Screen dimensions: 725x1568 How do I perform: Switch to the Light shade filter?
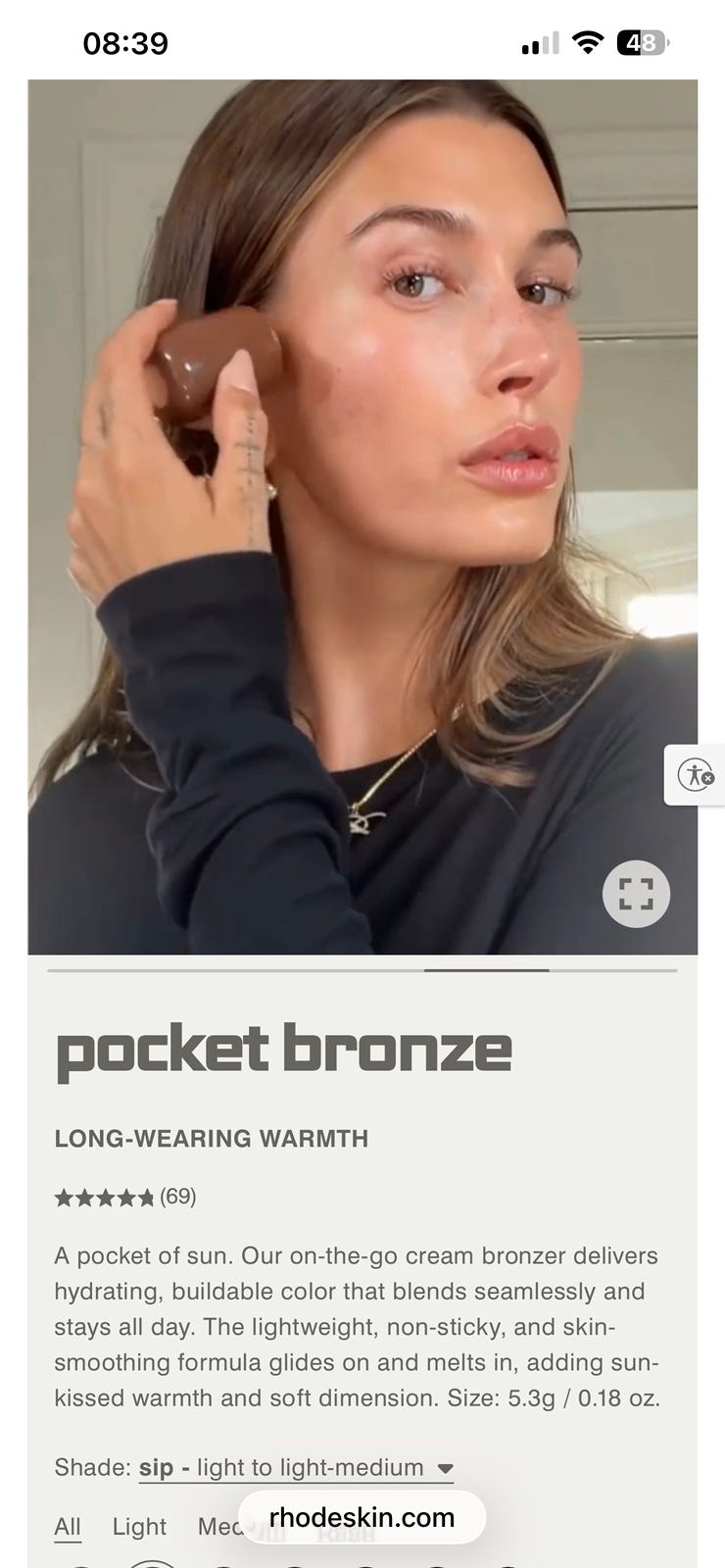tap(139, 1527)
